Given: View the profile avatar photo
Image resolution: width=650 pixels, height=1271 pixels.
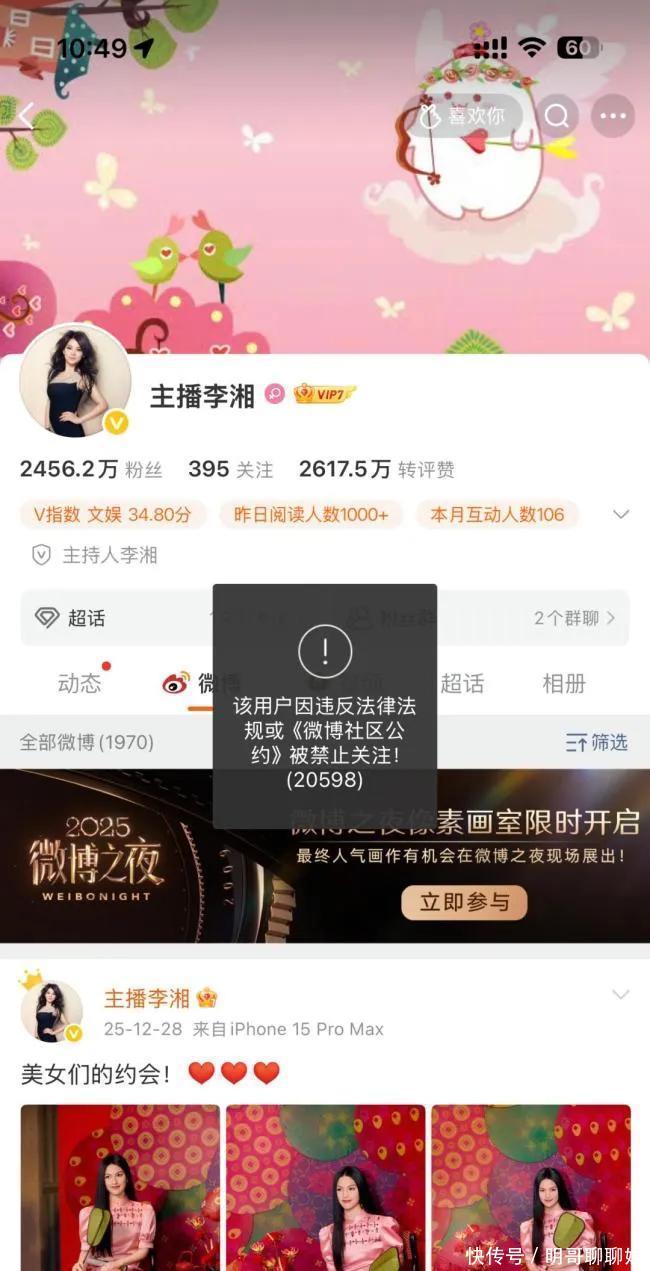Looking at the screenshot, I should pos(75,380).
